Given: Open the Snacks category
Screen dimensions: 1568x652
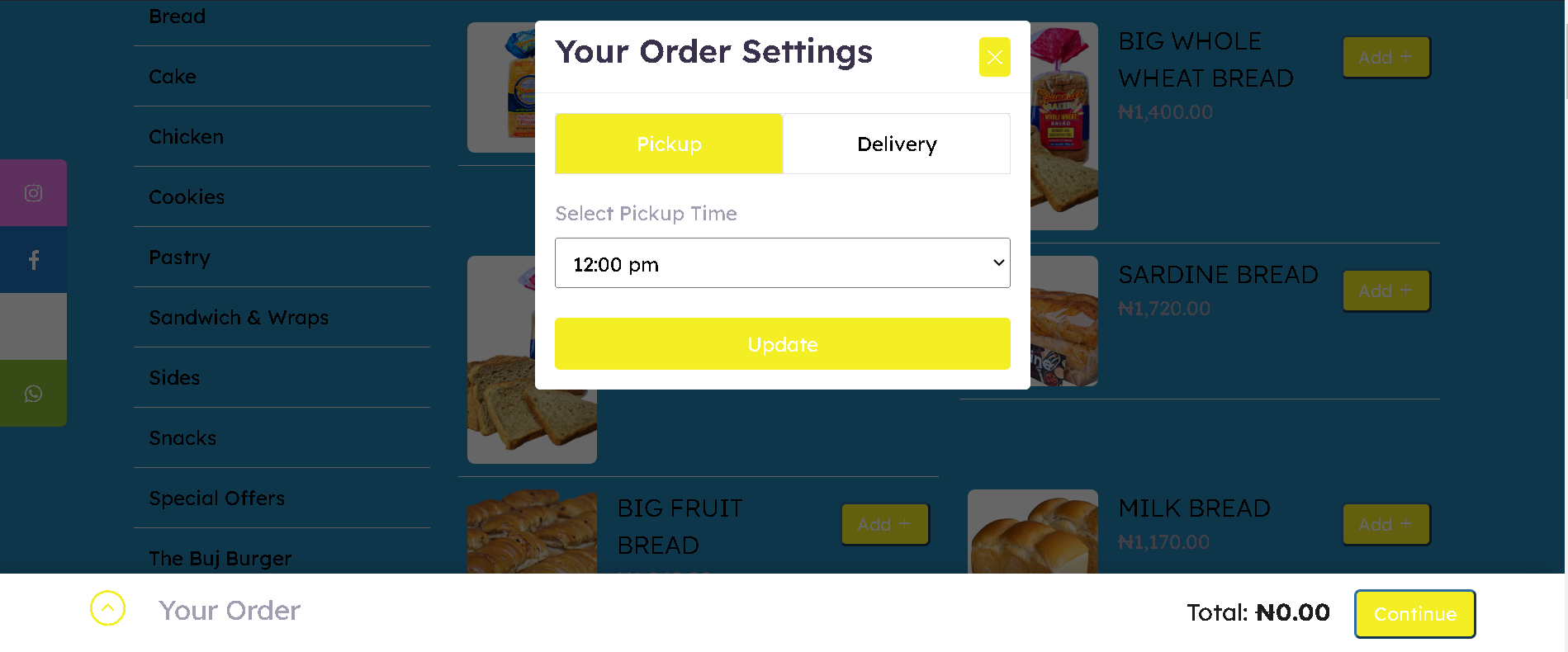Looking at the screenshot, I should pyautogui.click(x=182, y=438).
